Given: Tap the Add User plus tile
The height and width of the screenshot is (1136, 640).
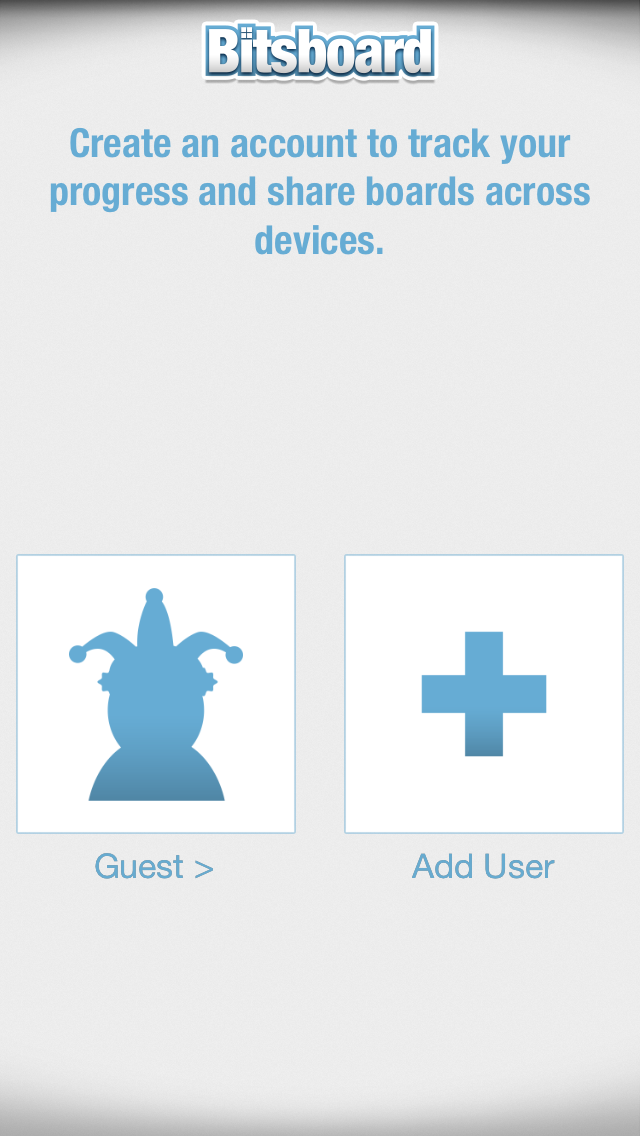Looking at the screenshot, I should (484, 694).
